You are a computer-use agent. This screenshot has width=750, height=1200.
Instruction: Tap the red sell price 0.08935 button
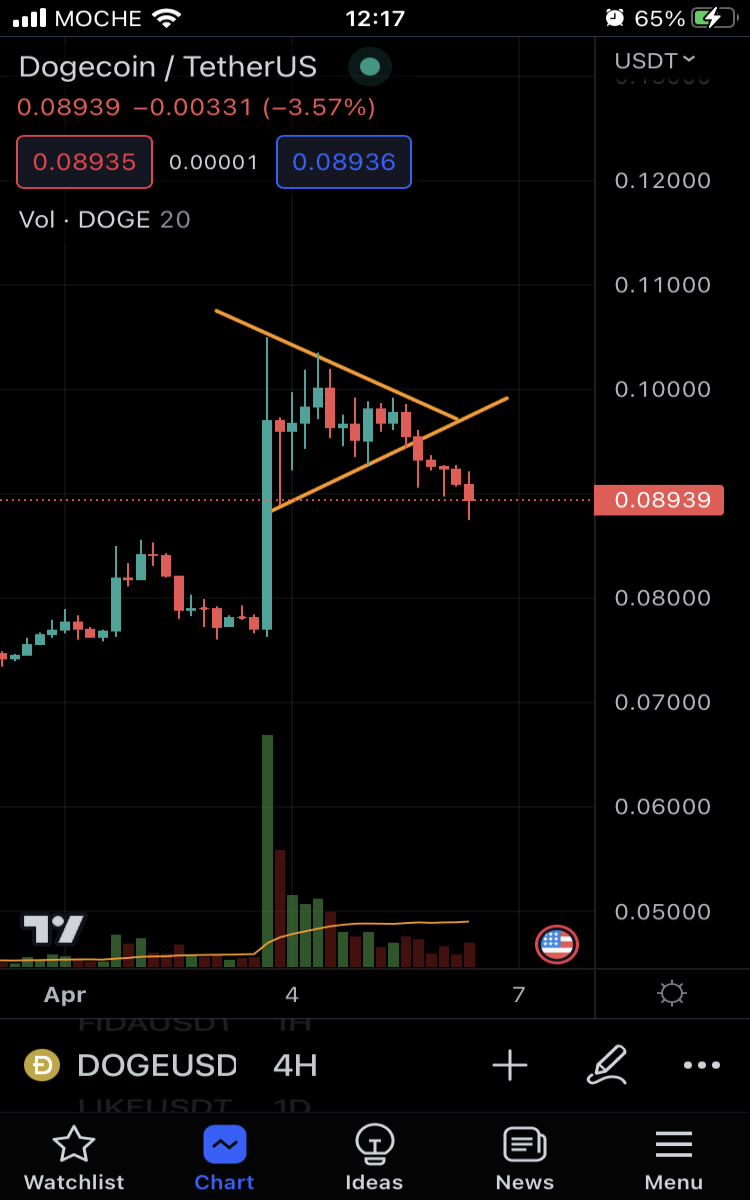point(85,162)
